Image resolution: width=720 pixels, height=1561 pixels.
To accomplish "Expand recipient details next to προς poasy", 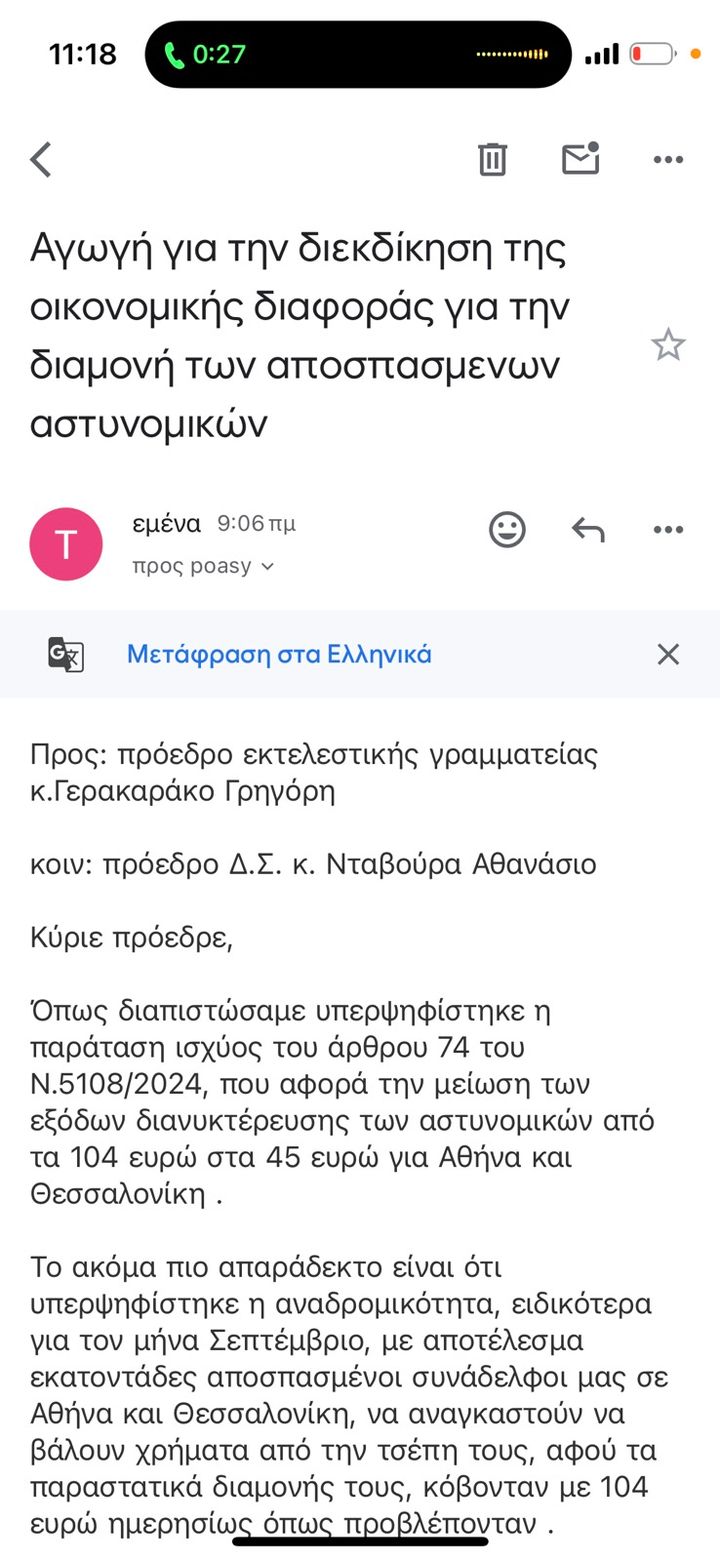I will coord(267,566).
